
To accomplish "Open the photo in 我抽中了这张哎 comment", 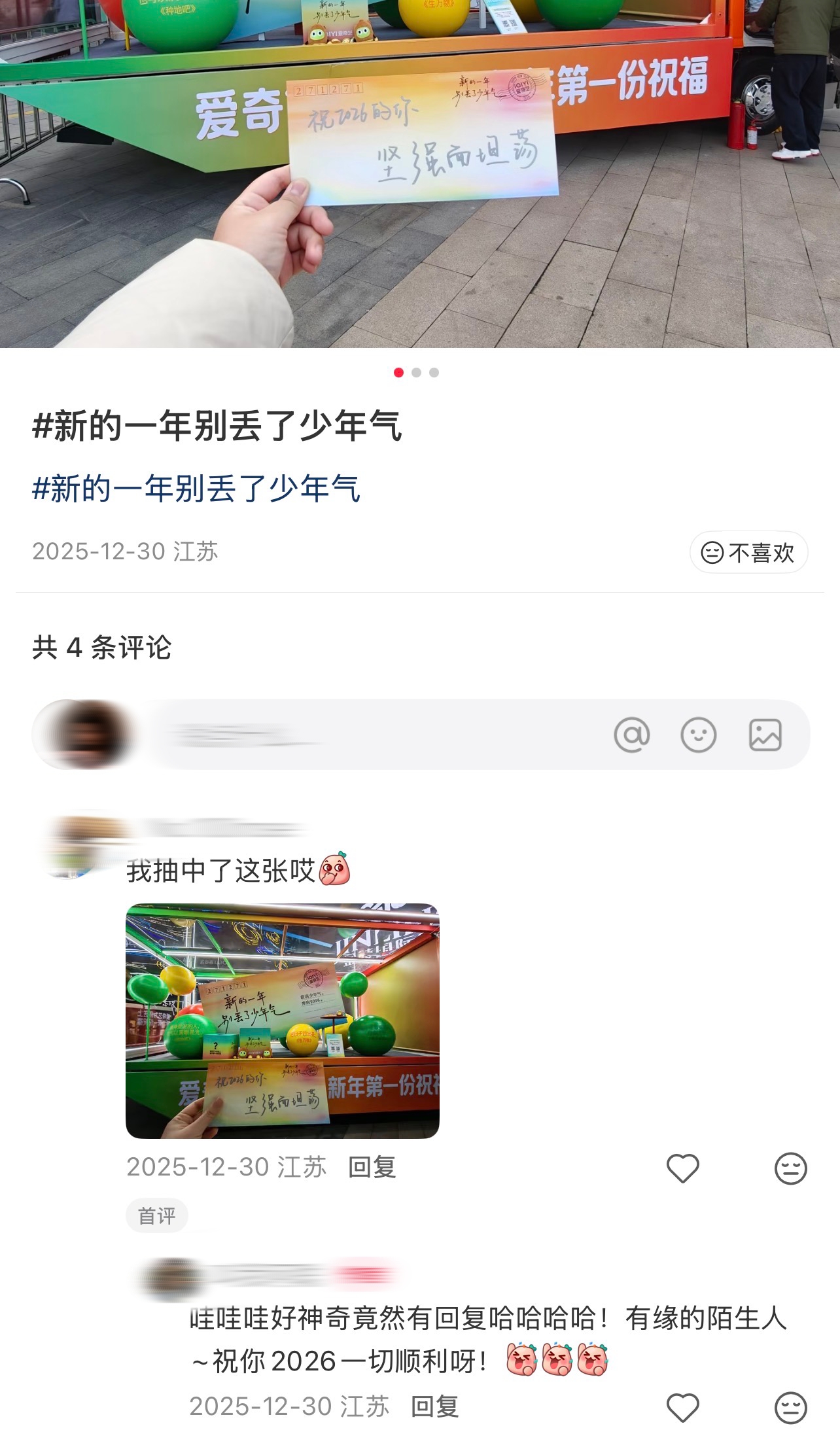I will coord(282,1020).
